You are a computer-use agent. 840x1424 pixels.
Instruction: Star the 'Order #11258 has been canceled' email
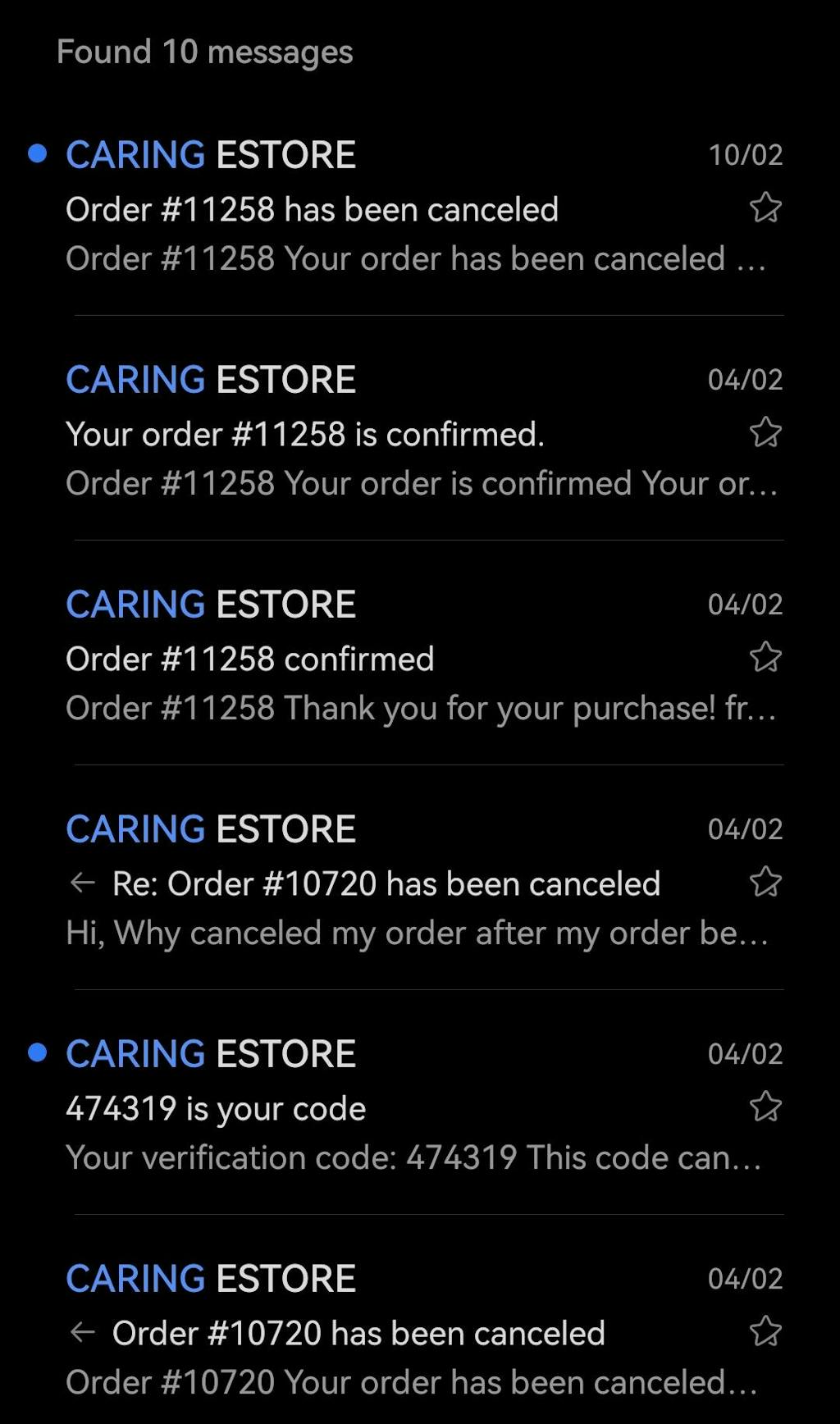(765, 208)
